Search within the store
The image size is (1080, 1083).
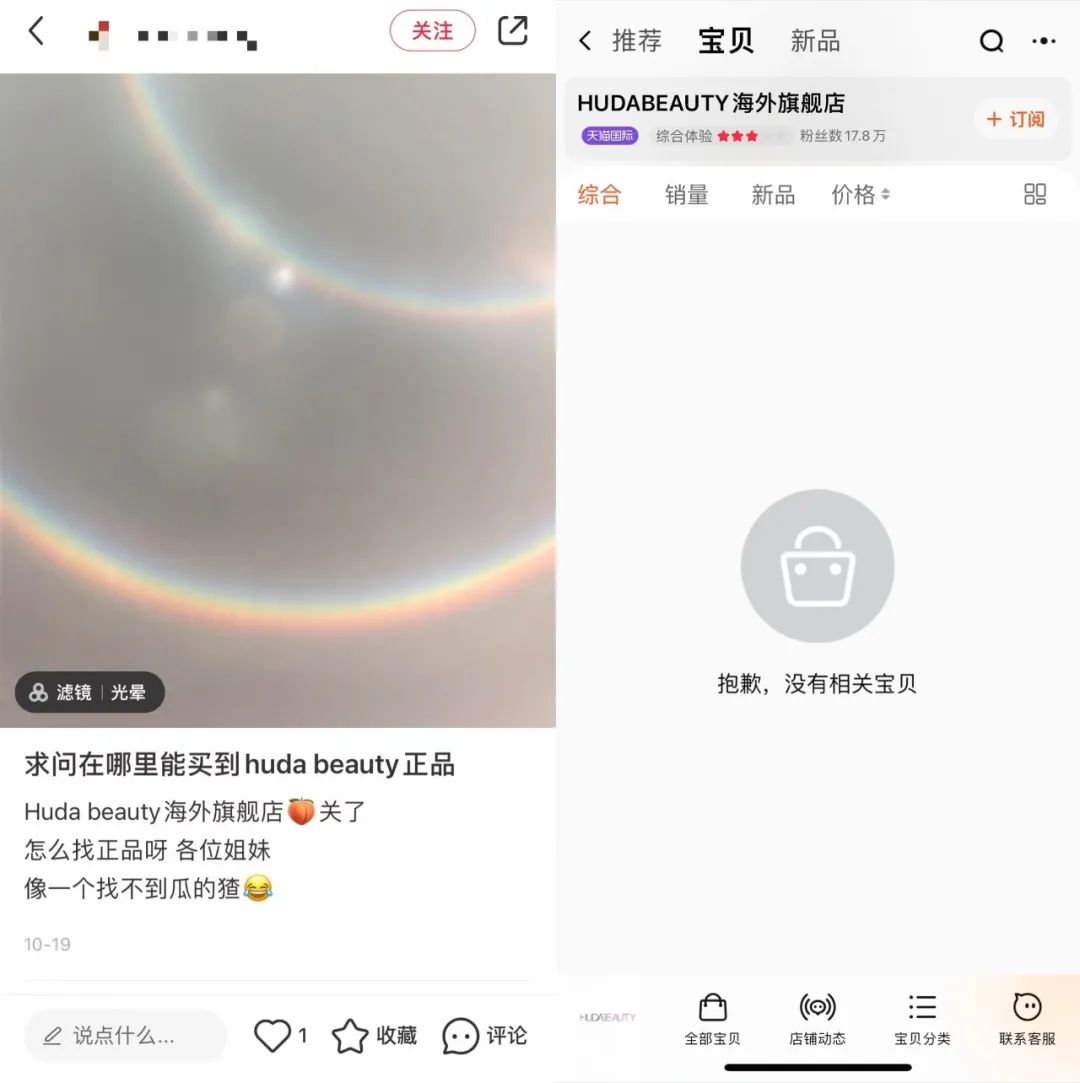pyautogui.click(x=991, y=41)
